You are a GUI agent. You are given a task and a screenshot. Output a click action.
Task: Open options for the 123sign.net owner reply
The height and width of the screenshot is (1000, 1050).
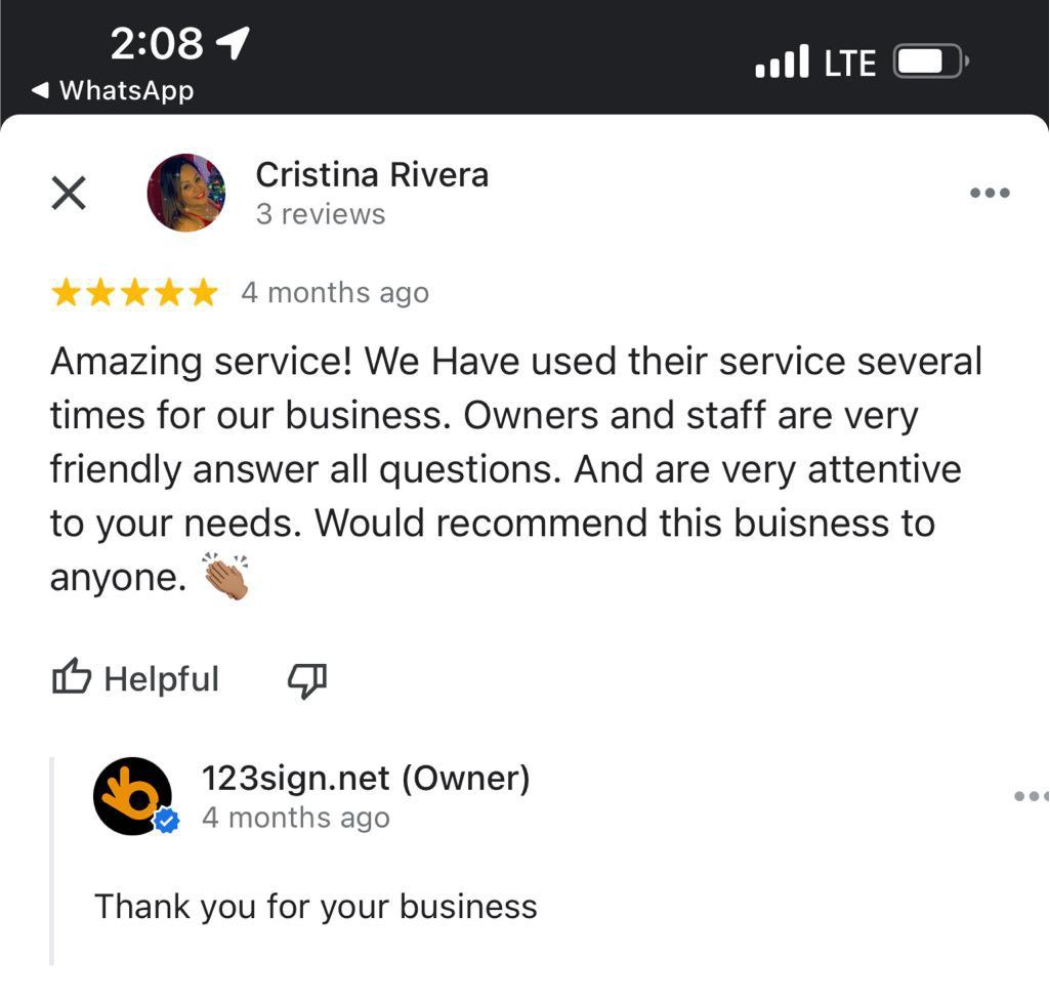click(x=1030, y=797)
